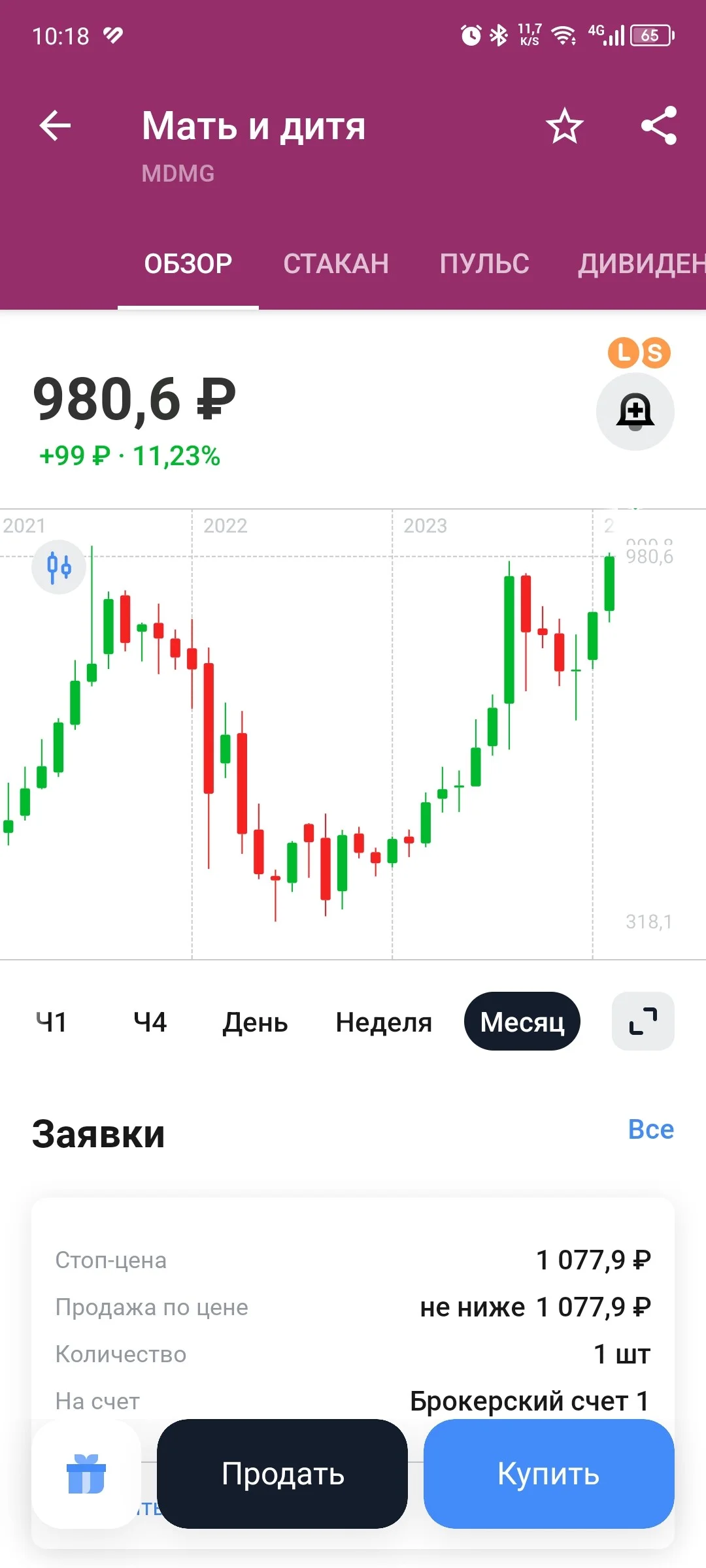
Task: Switch the chart to Неделя
Action: click(x=384, y=1022)
